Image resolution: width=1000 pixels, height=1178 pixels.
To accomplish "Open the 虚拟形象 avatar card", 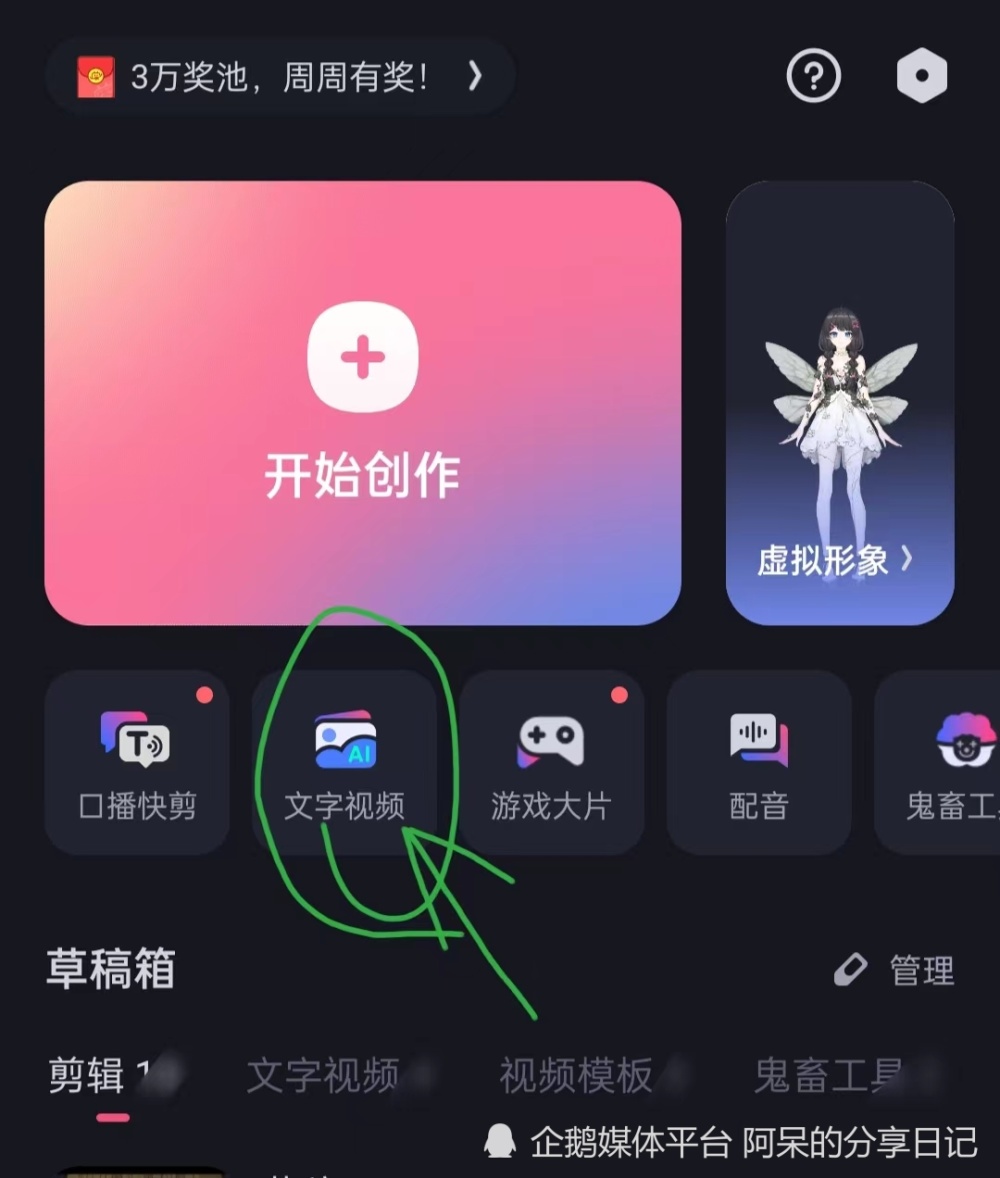I will pyautogui.click(x=839, y=402).
